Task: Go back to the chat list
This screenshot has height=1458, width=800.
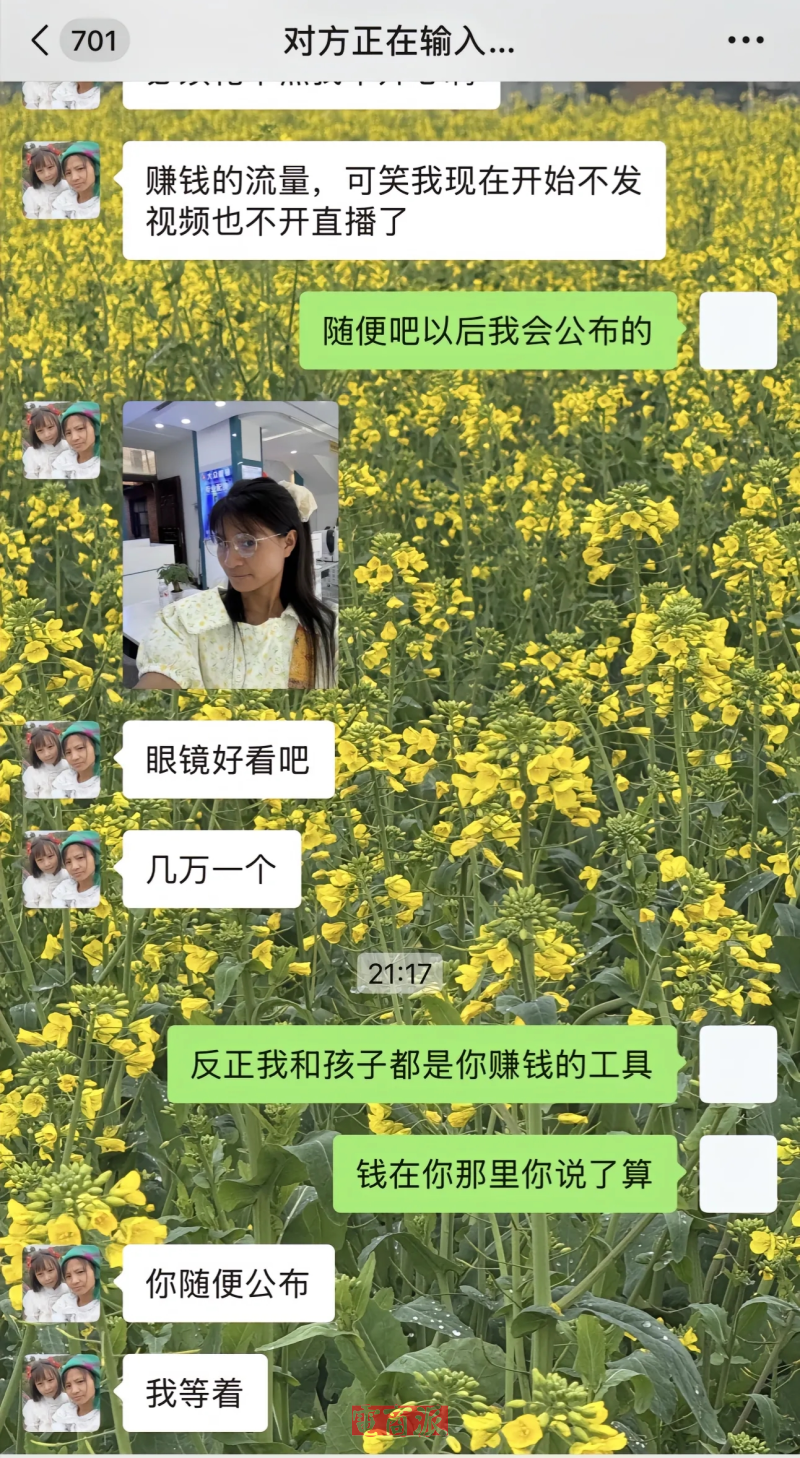Action: (40, 41)
